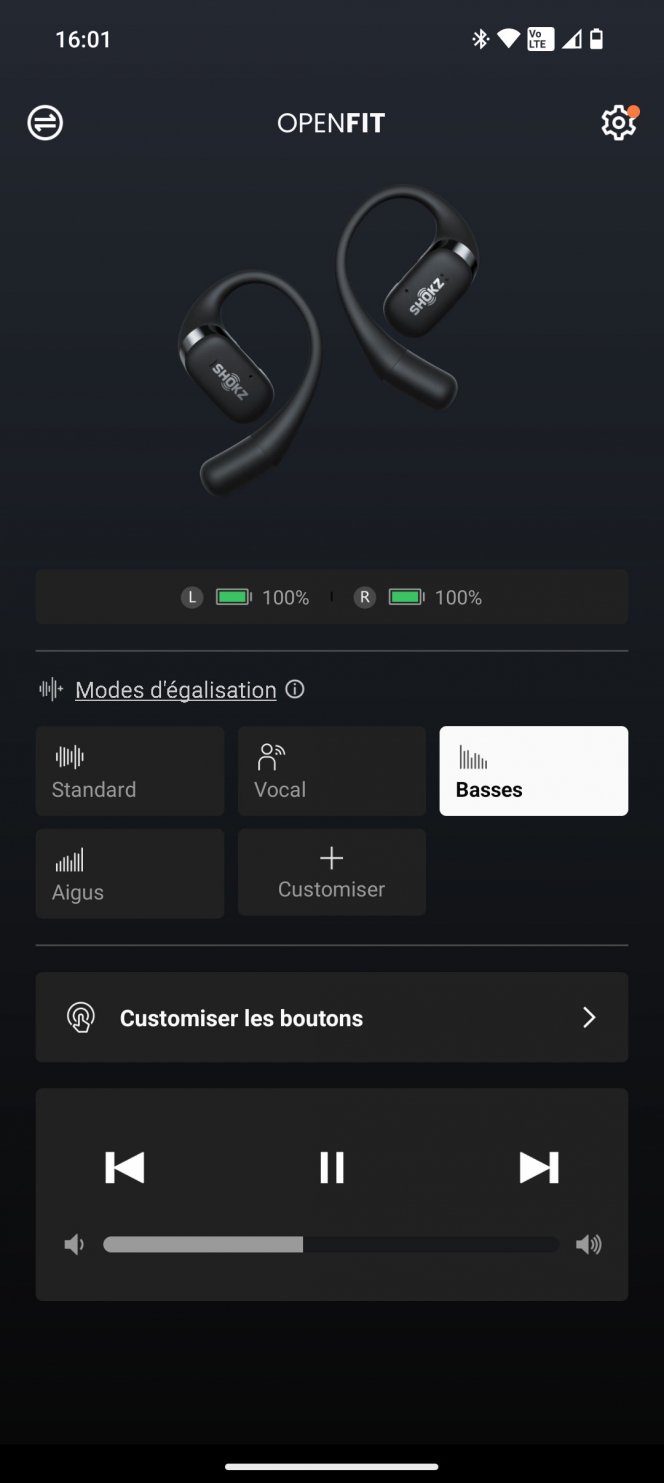Pause the current playback
Viewport: 664px width, 1483px height.
(331, 1167)
